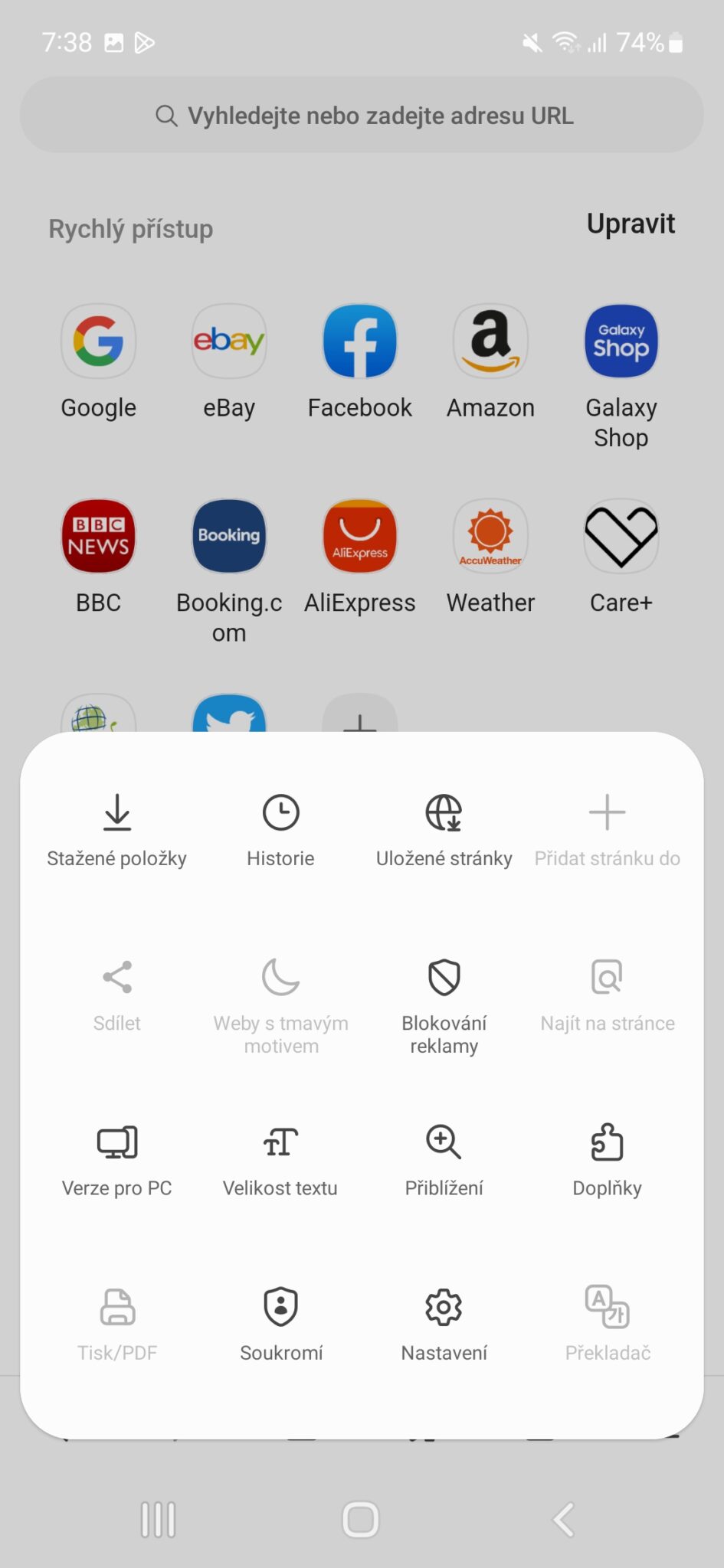Open Uložené stránky saved pages
Viewport: 724px width, 1568px height.
coord(444,829)
